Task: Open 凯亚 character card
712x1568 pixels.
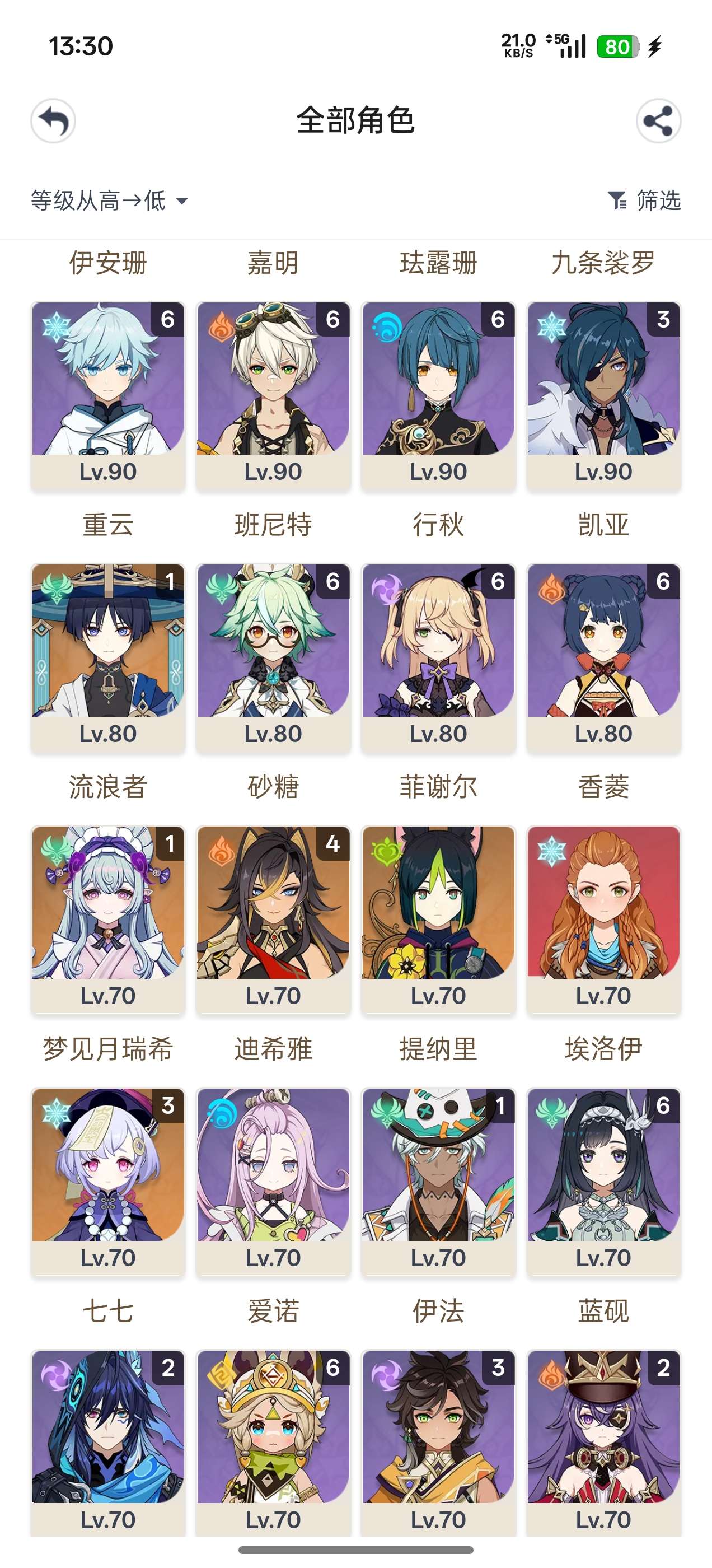Action: click(x=603, y=396)
